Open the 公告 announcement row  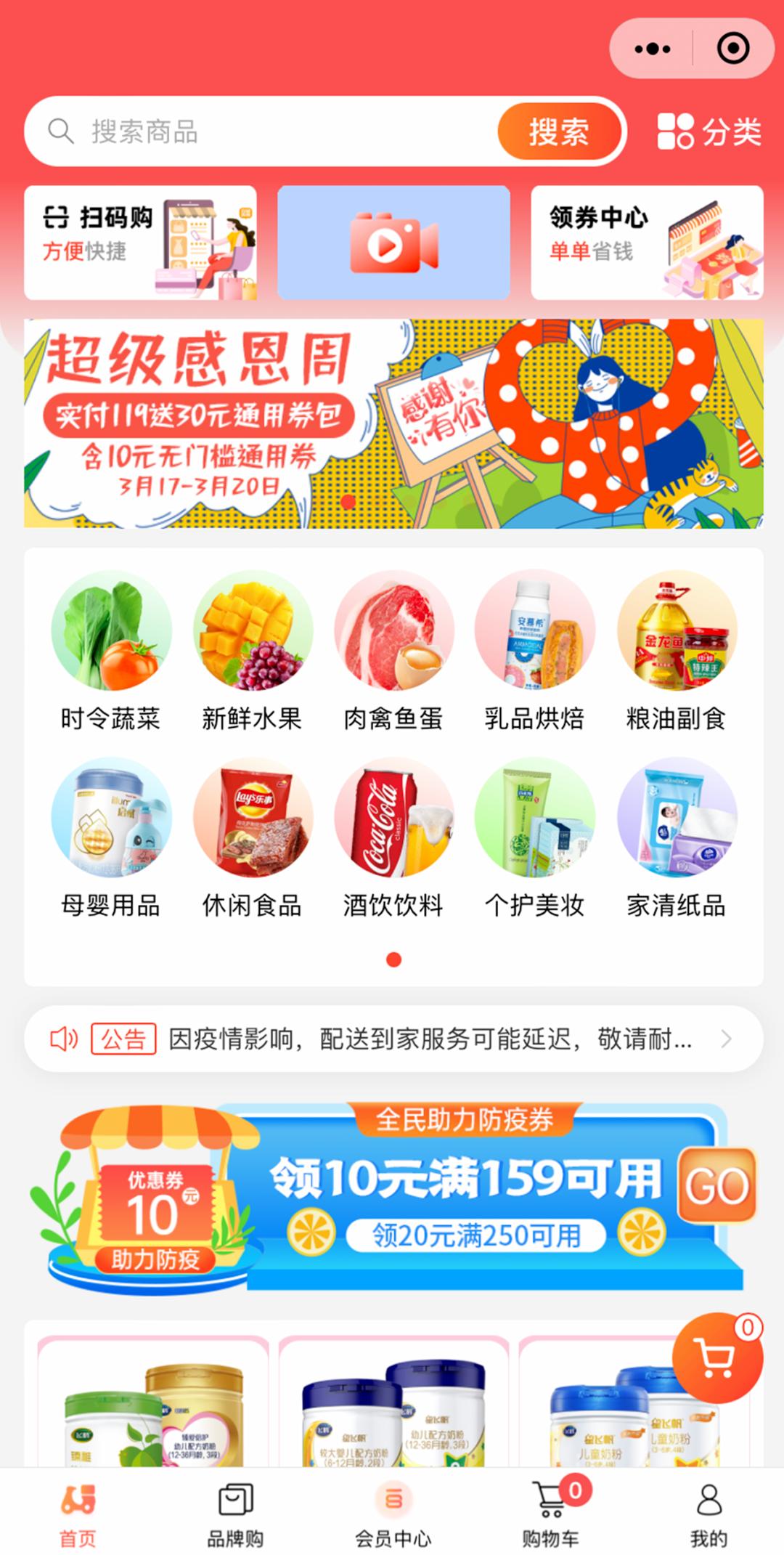point(393,1039)
